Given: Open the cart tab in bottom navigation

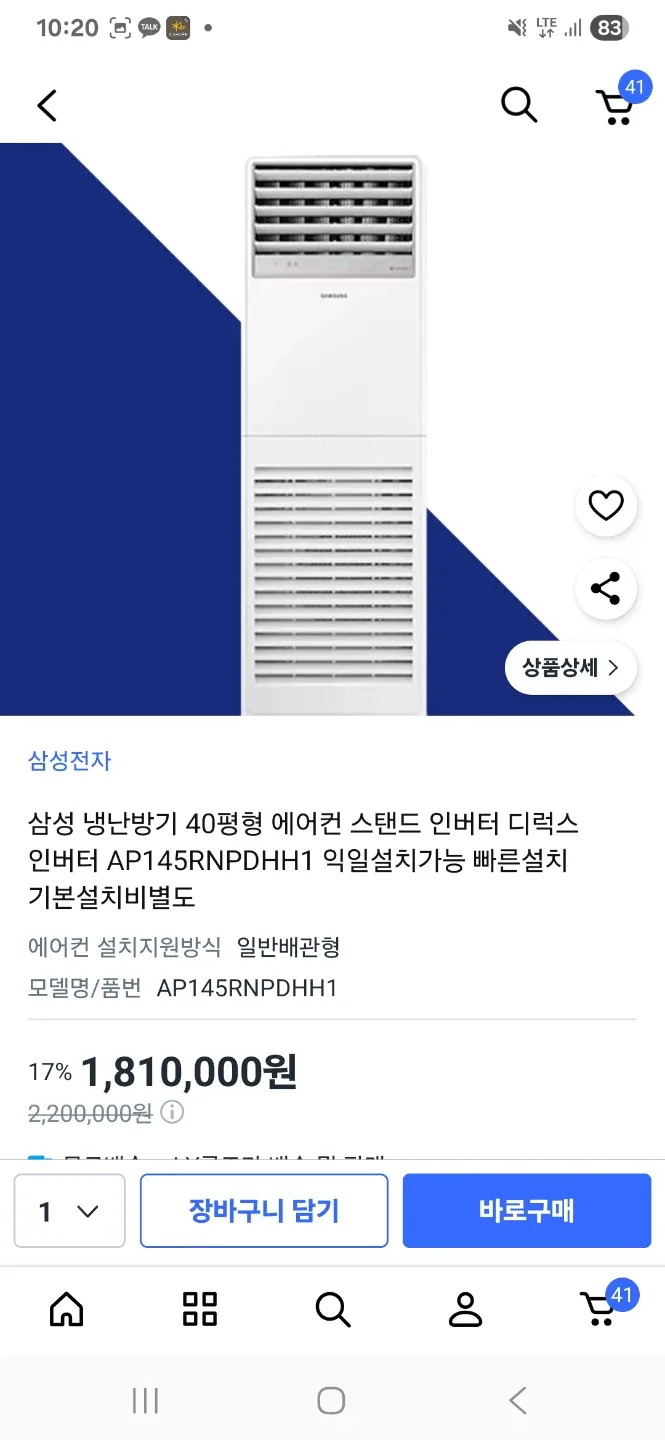Looking at the screenshot, I should tap(600, 1308).
